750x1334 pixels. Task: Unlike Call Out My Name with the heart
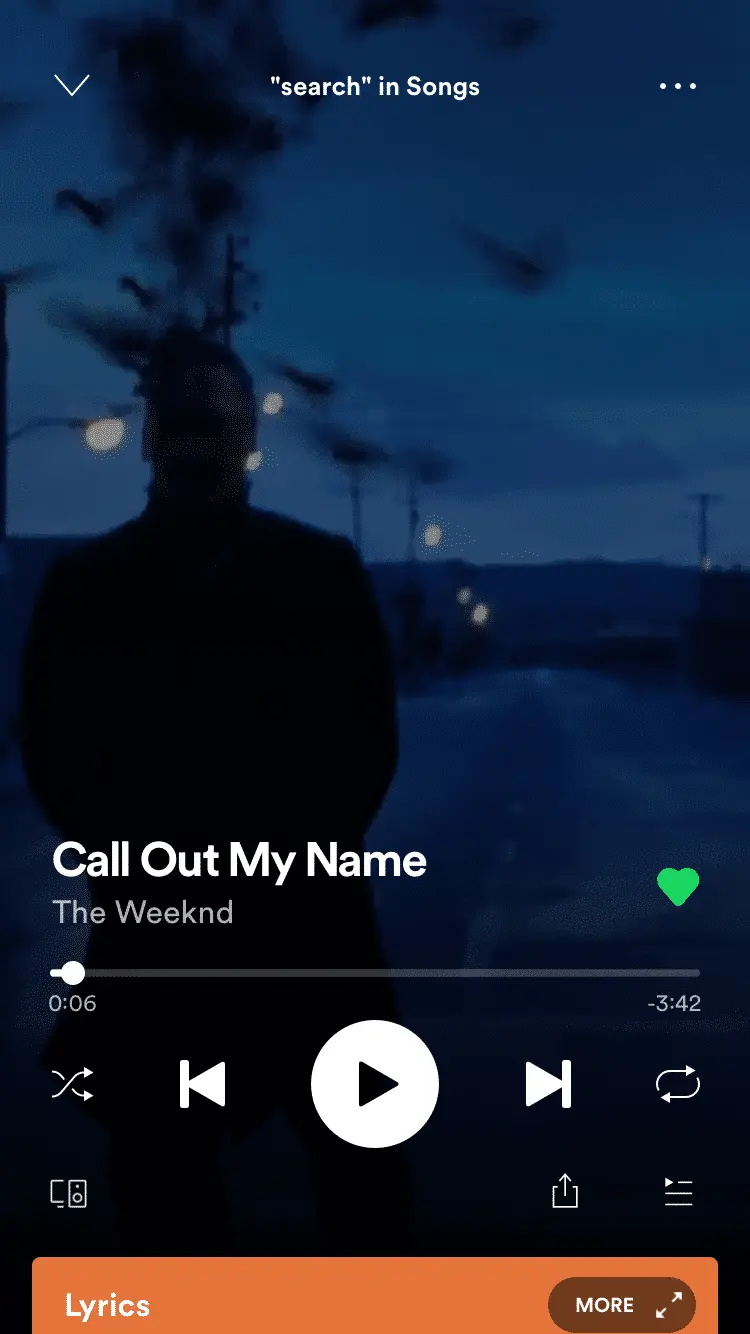pyautogui.click(x=678, y=886)
